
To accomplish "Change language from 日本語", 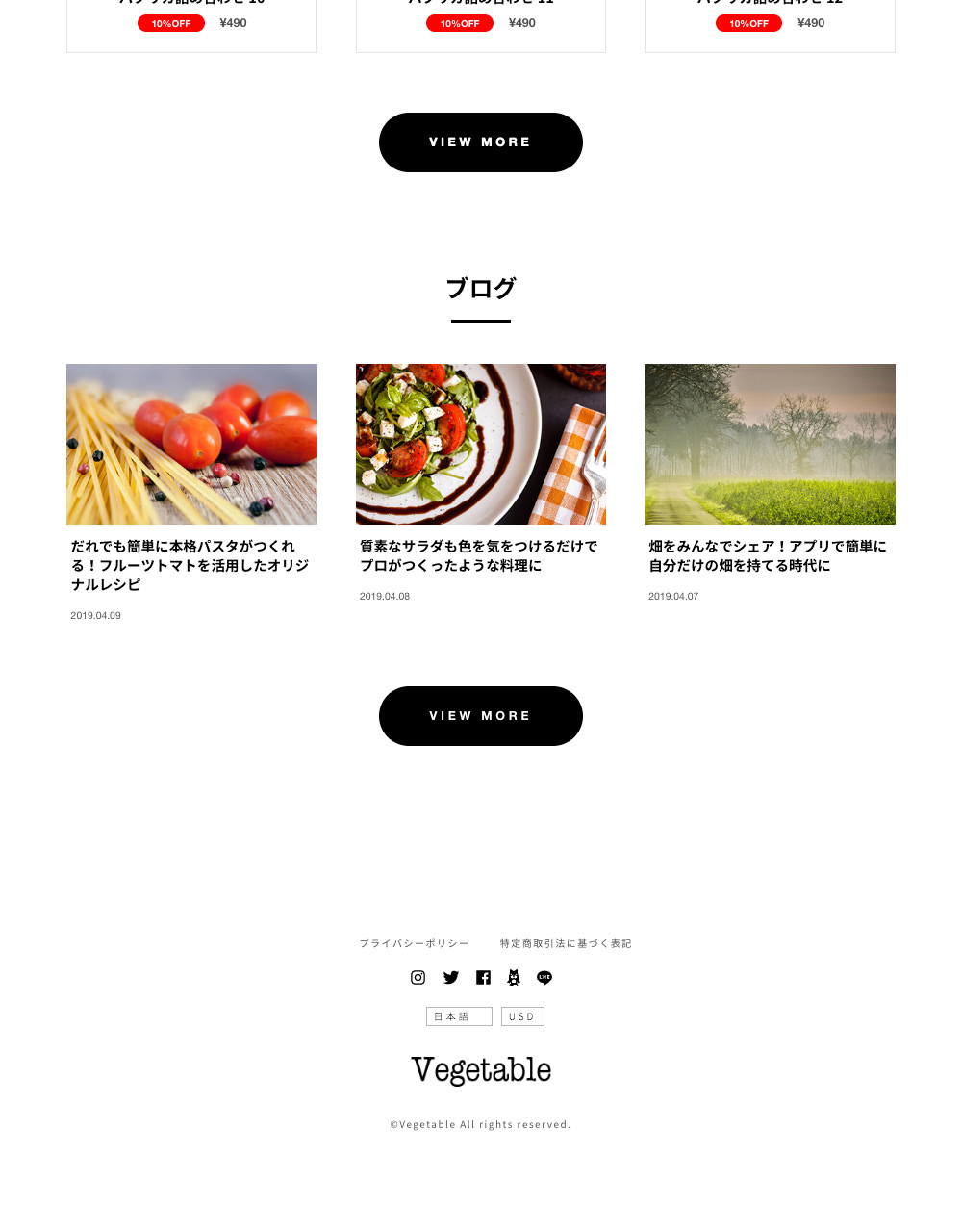I will click(459, 1016).
